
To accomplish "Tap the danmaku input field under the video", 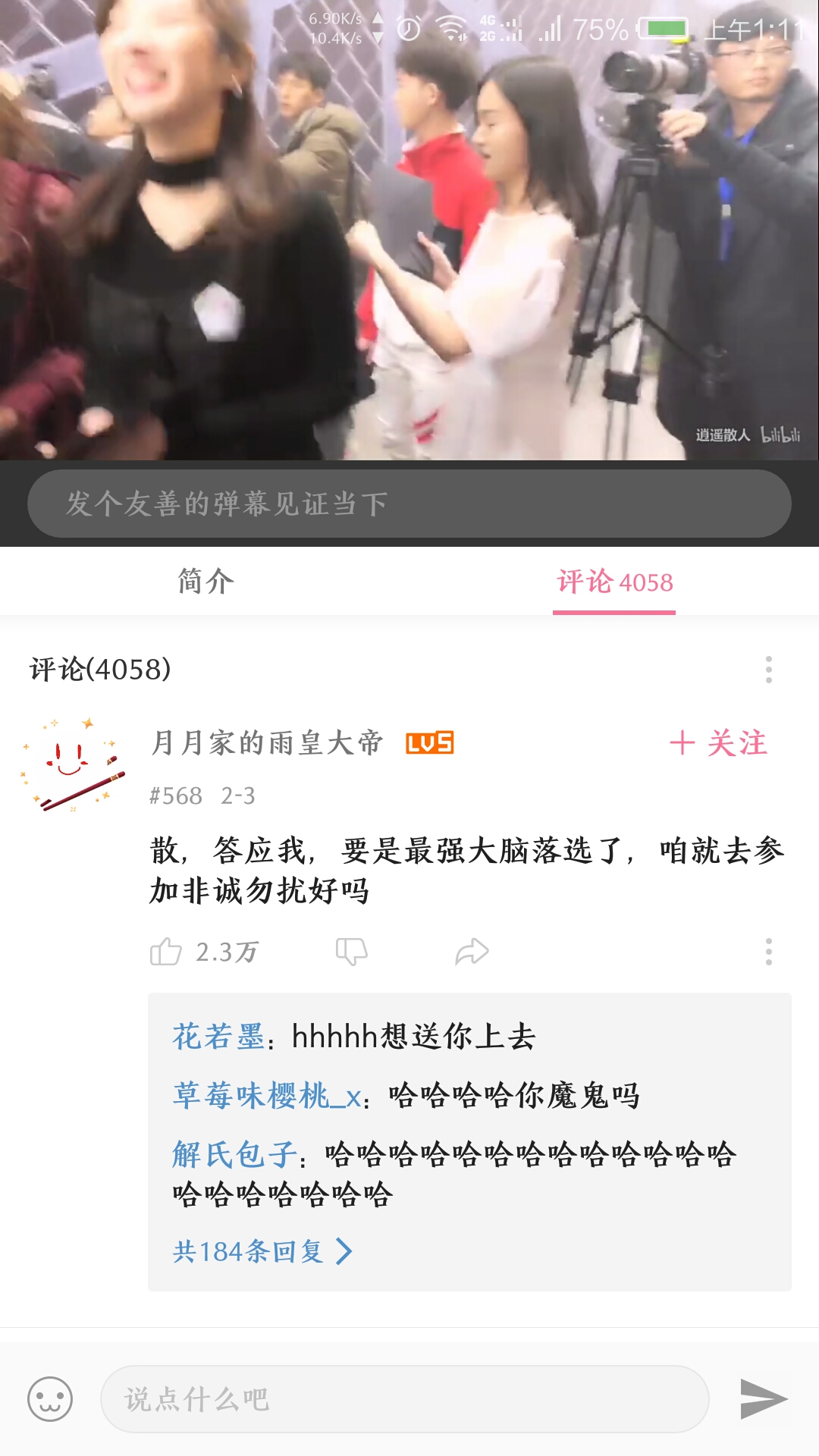I will click(409, 504).
